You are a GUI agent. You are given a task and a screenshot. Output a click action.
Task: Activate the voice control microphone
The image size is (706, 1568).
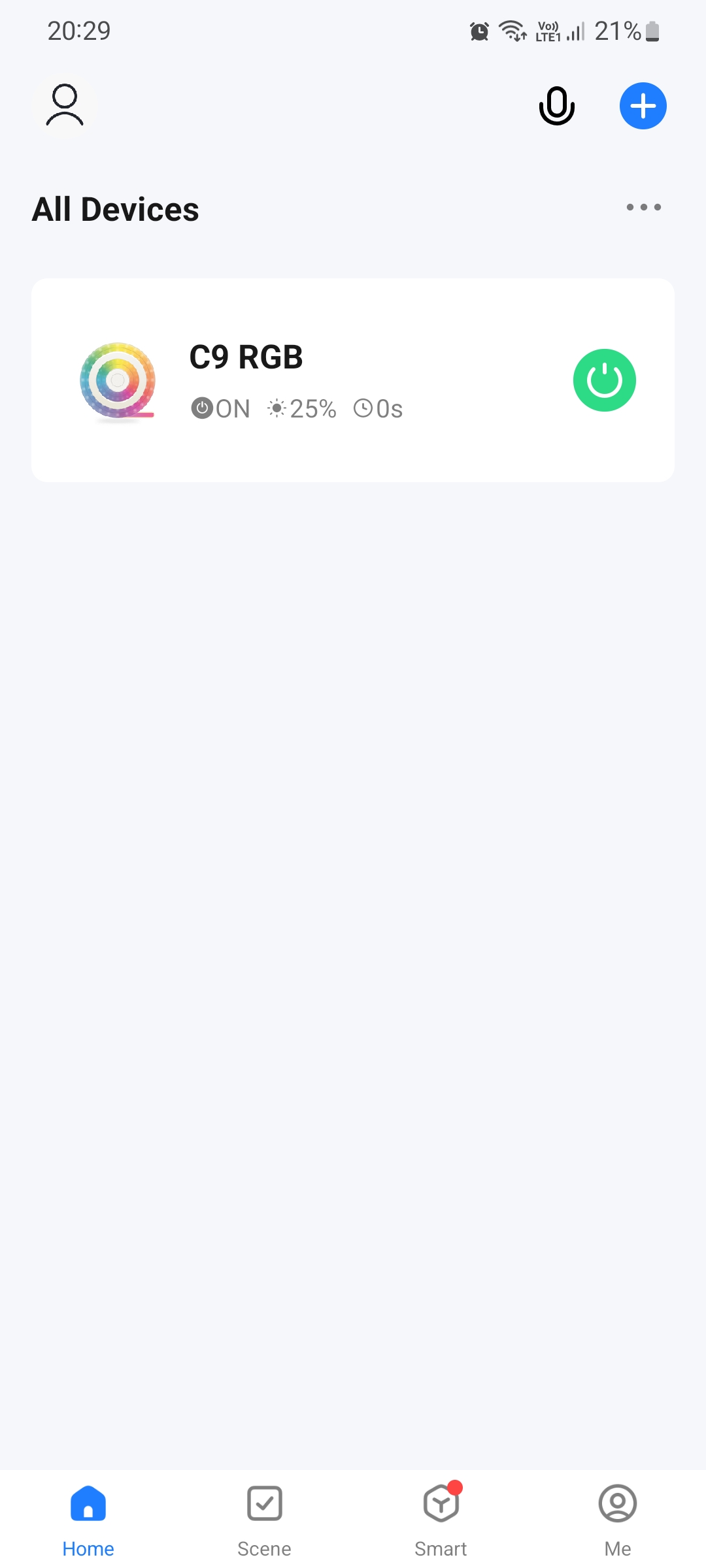556,106
